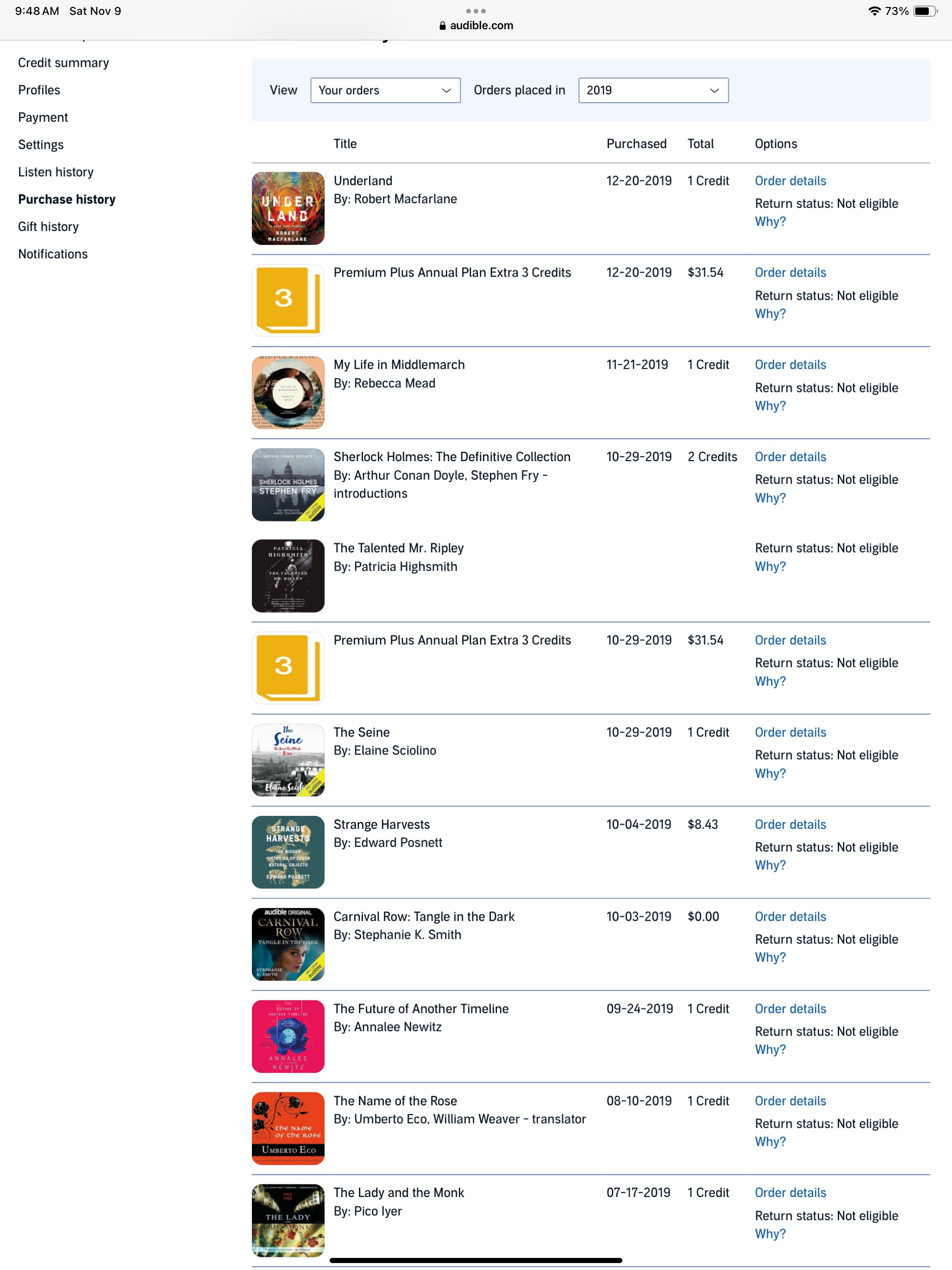Open the Carnival Row cover thumbnail
Screen dimensions: 952x1270
(x=288, y=944)
